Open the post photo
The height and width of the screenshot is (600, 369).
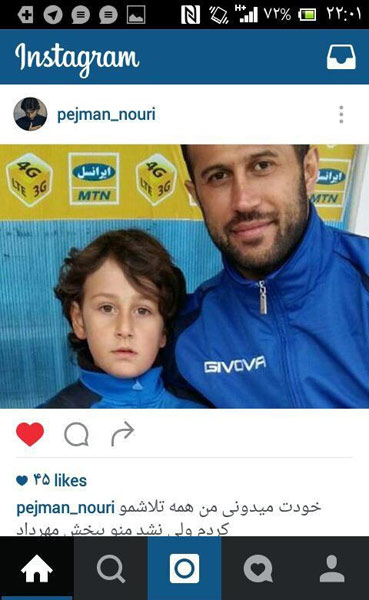(x=184, y=276)
